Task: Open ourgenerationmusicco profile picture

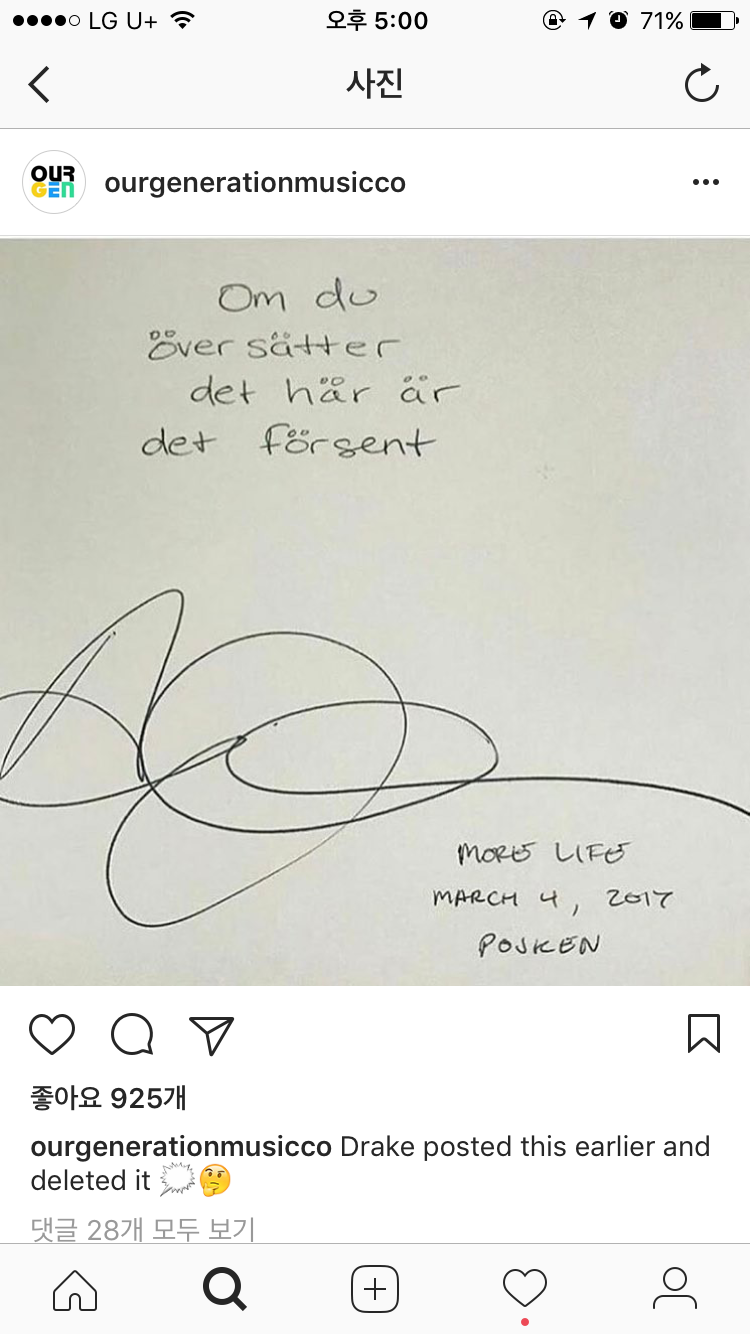Action: click(54, 183)
